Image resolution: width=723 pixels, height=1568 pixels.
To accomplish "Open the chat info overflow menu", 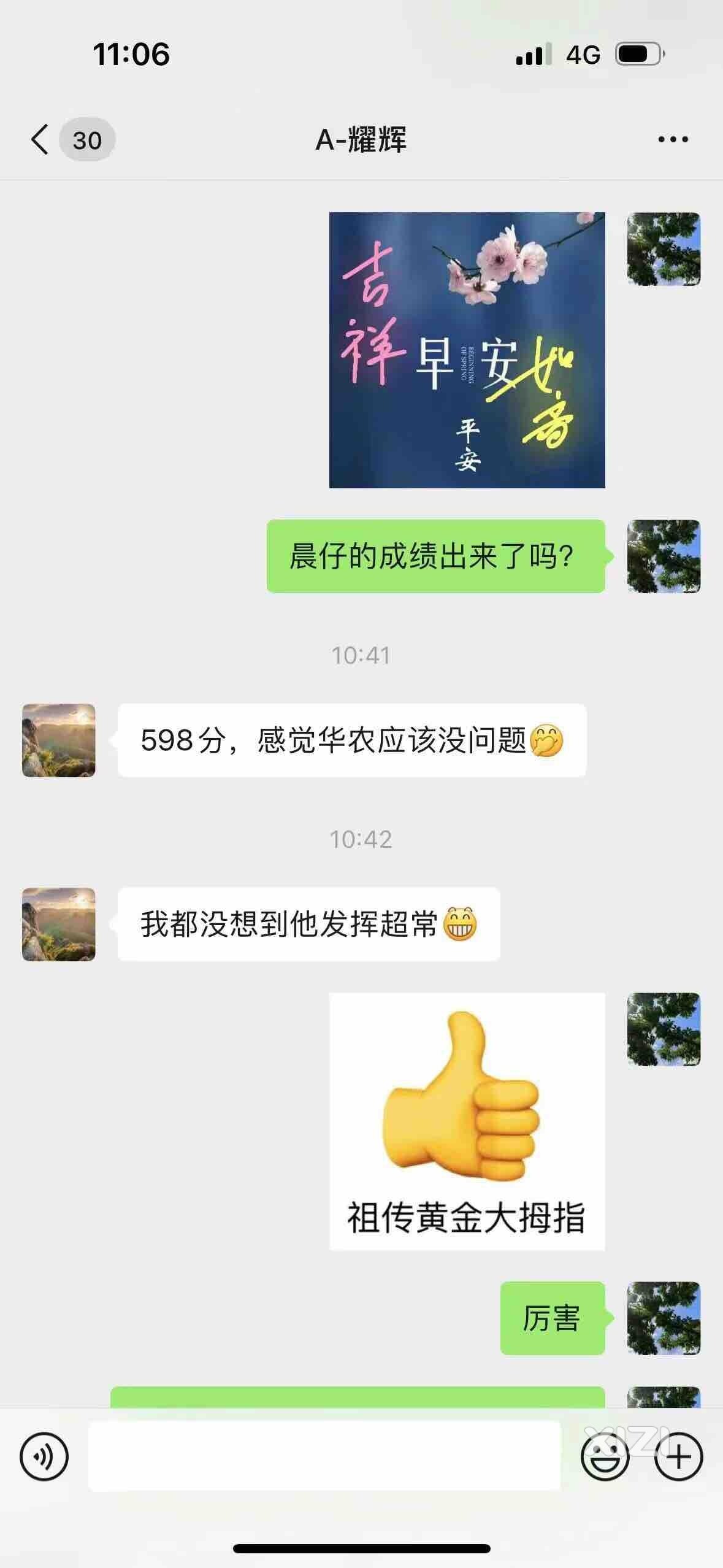I will 673,140.
